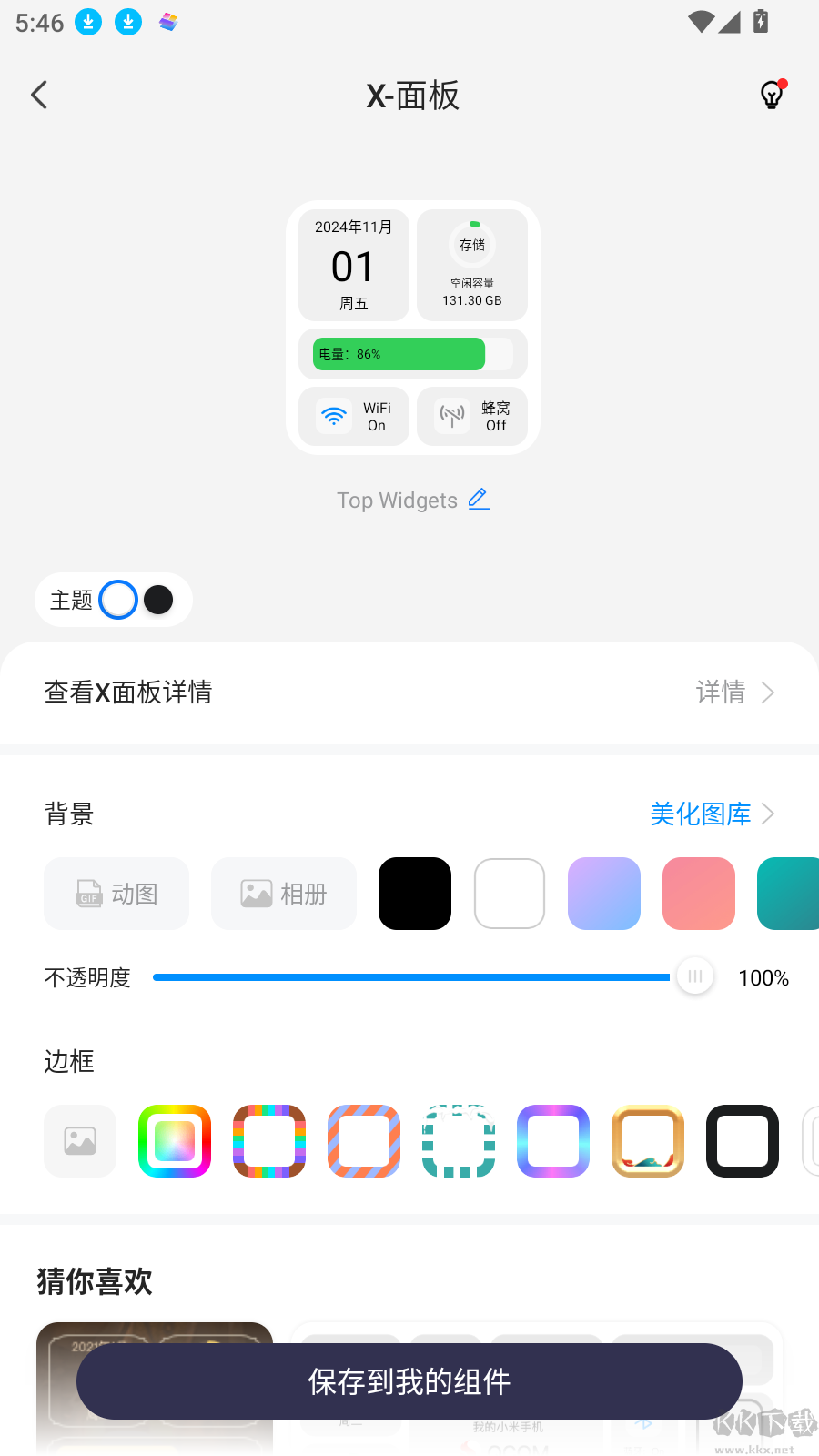
Task: Tap the WiFi icon in the widget preview
Action: 334,415
